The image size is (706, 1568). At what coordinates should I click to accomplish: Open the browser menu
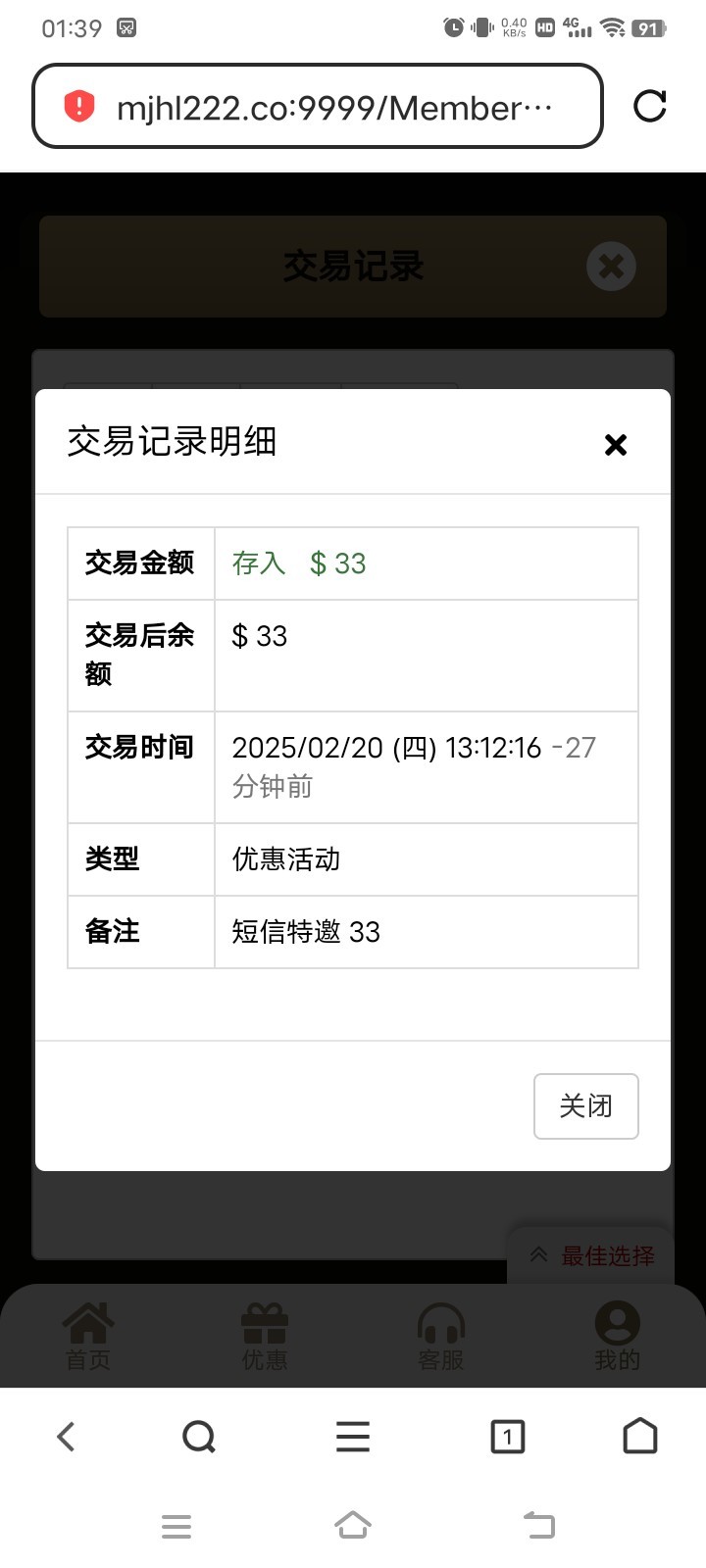click(353, 1437)
